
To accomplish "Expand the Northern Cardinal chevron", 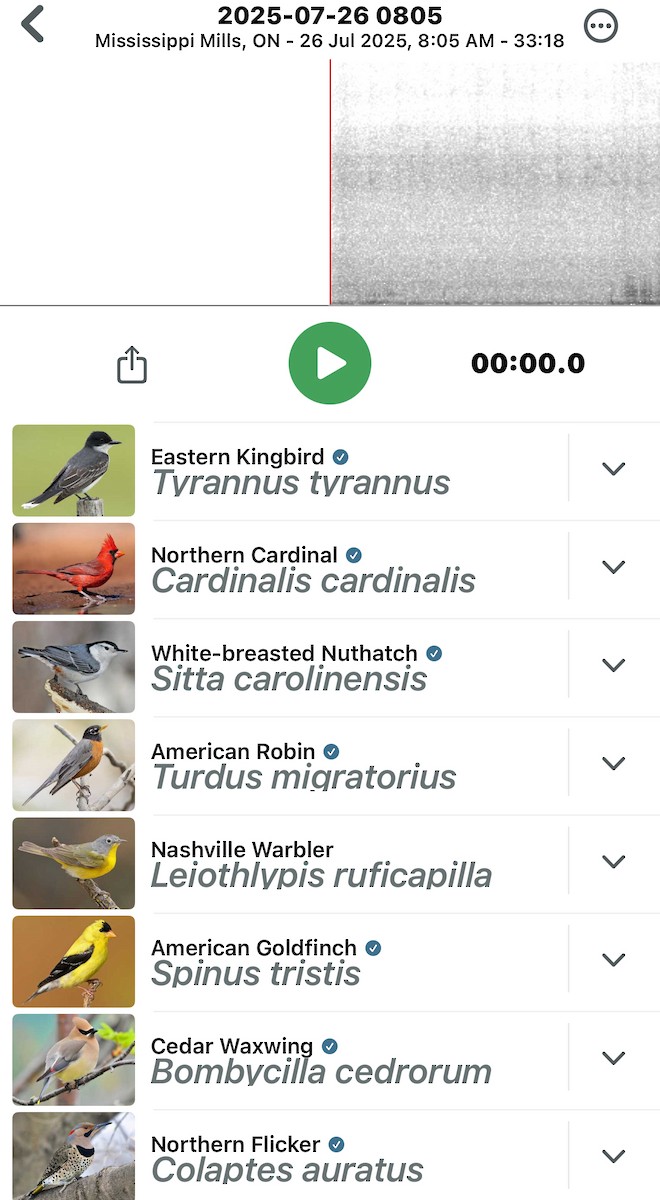I will pyautogui.click(x=613, y=566).
